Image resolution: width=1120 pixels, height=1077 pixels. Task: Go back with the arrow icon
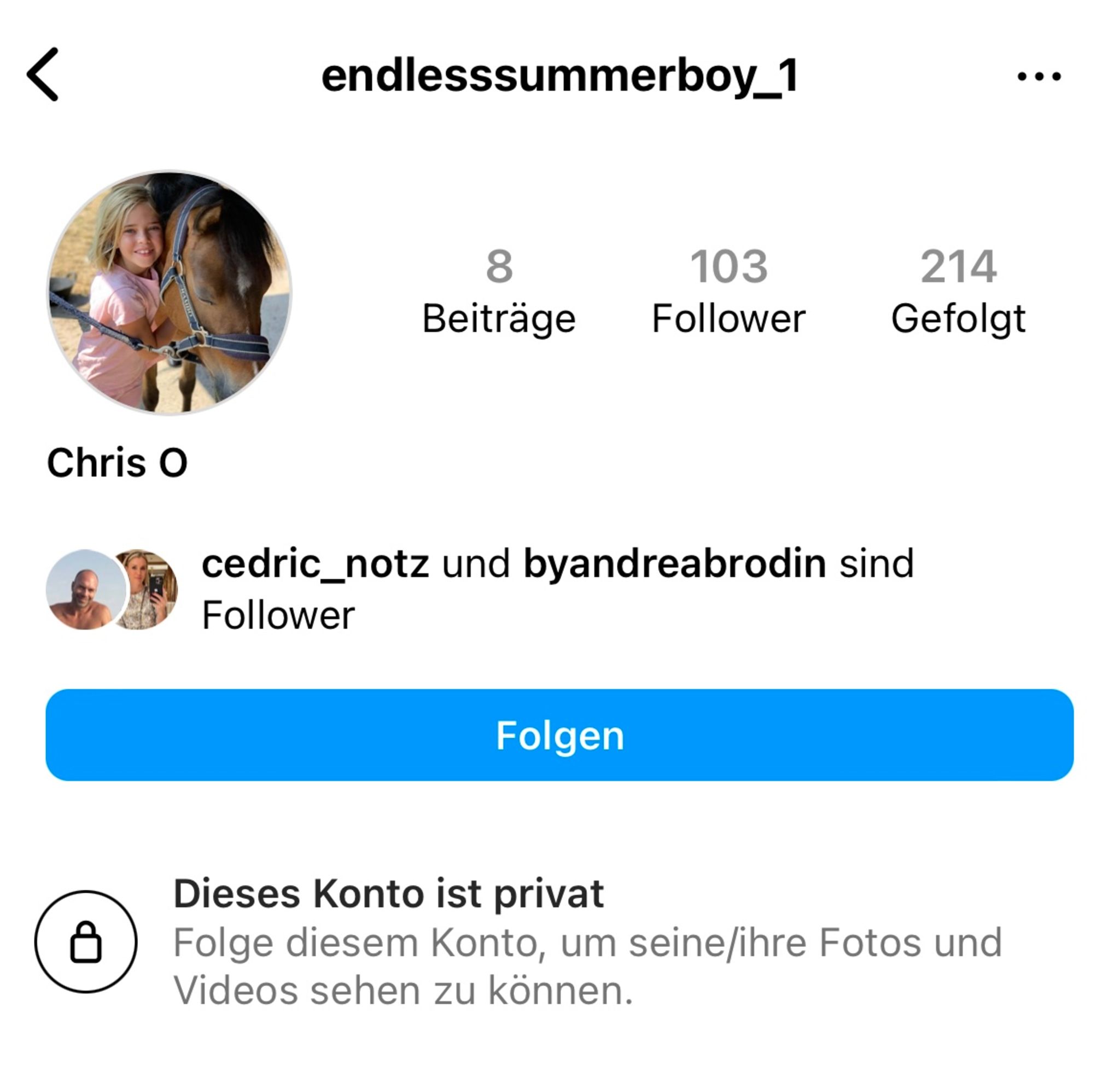click(43, 75)
